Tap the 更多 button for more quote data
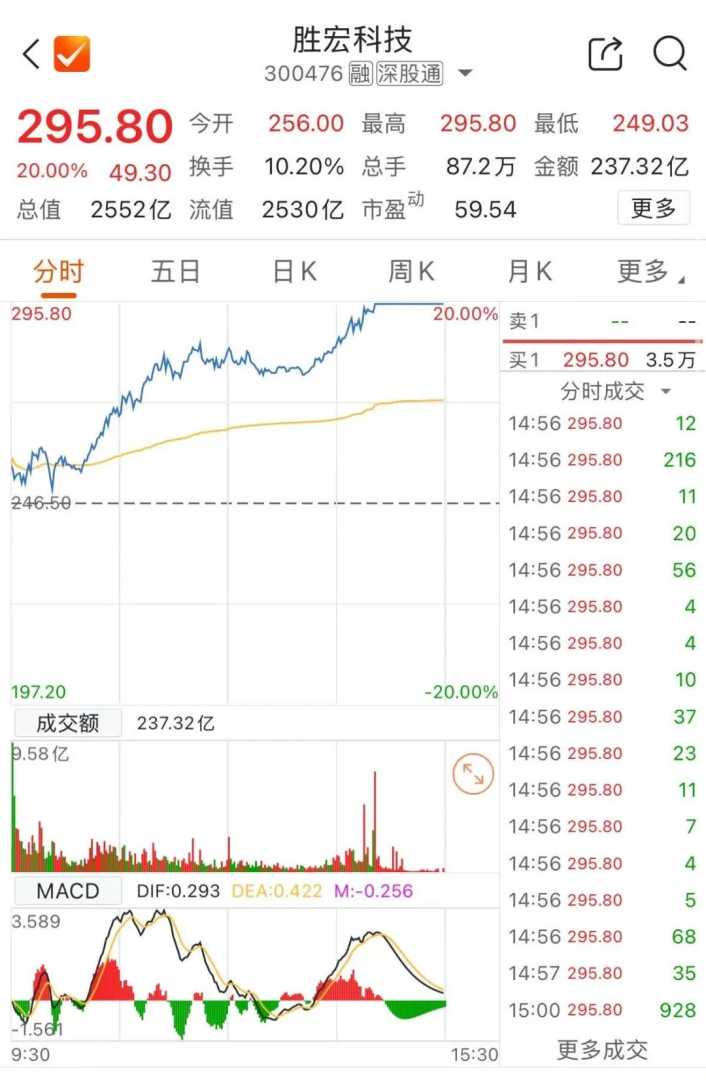This screenshot has width=706, height=1080. pos(653,208)
